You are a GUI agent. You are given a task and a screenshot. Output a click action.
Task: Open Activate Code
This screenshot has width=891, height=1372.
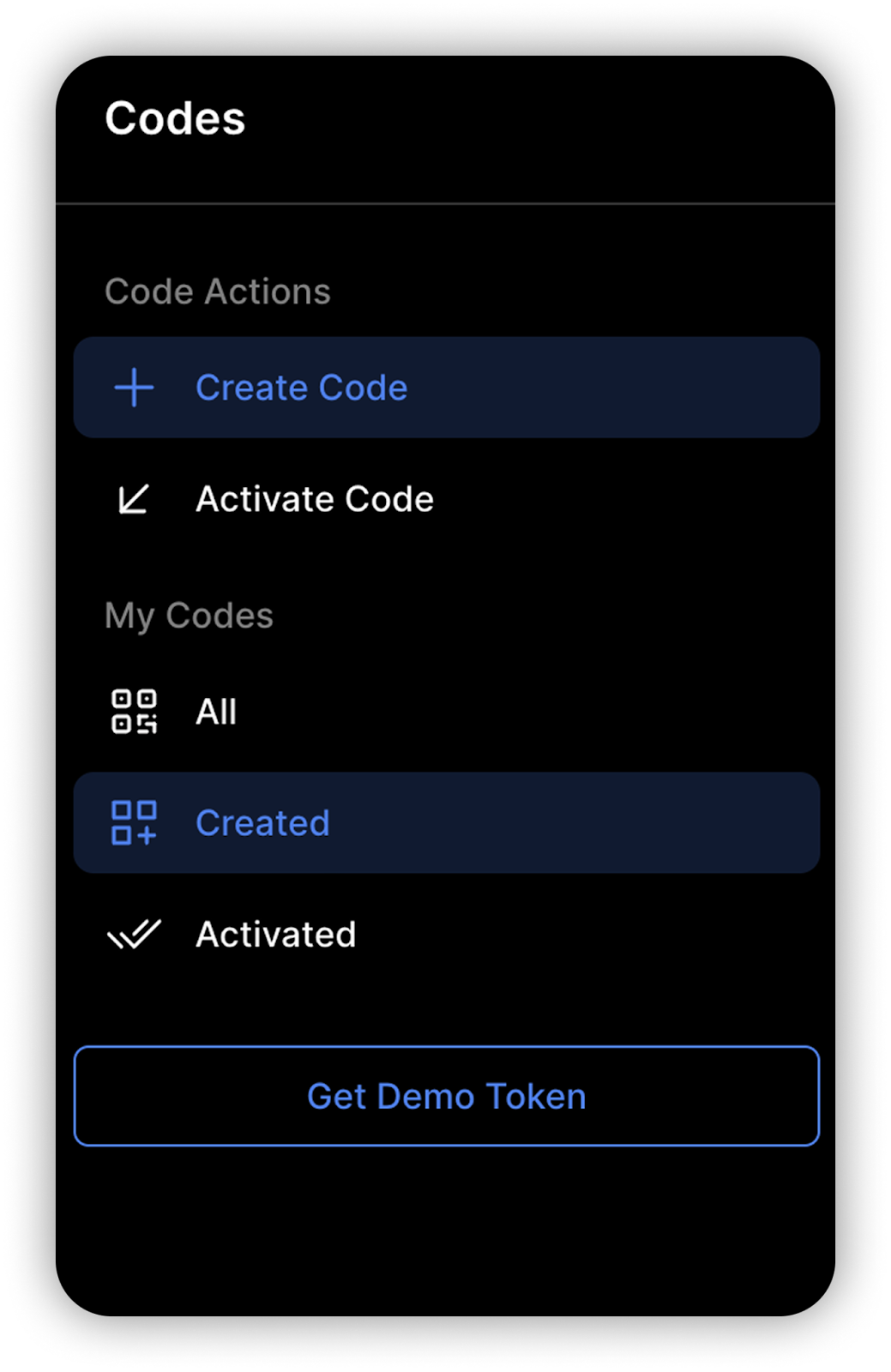[x=314, y=499]
